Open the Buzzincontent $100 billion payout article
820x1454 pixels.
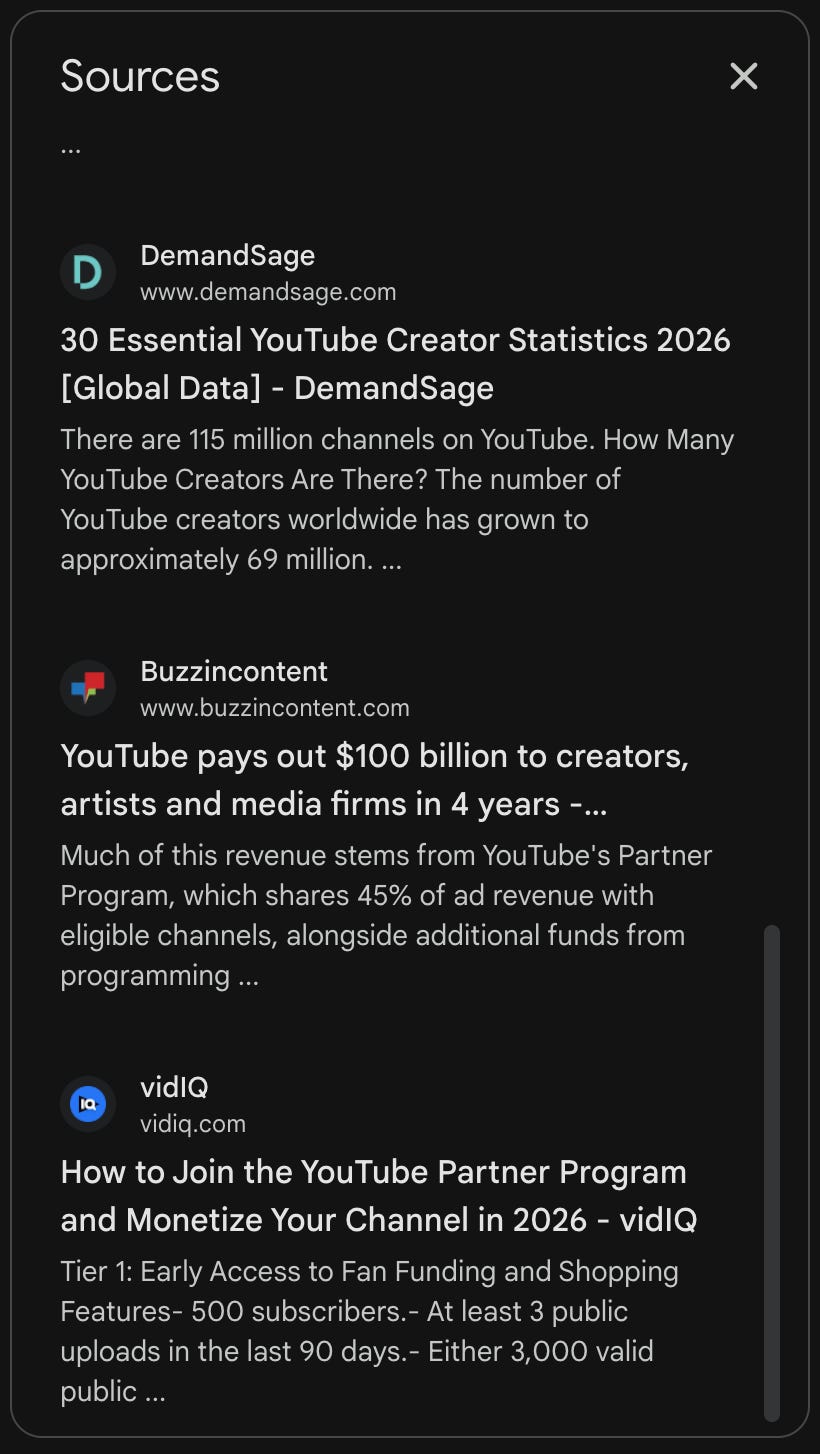click(x=375, y=780)
